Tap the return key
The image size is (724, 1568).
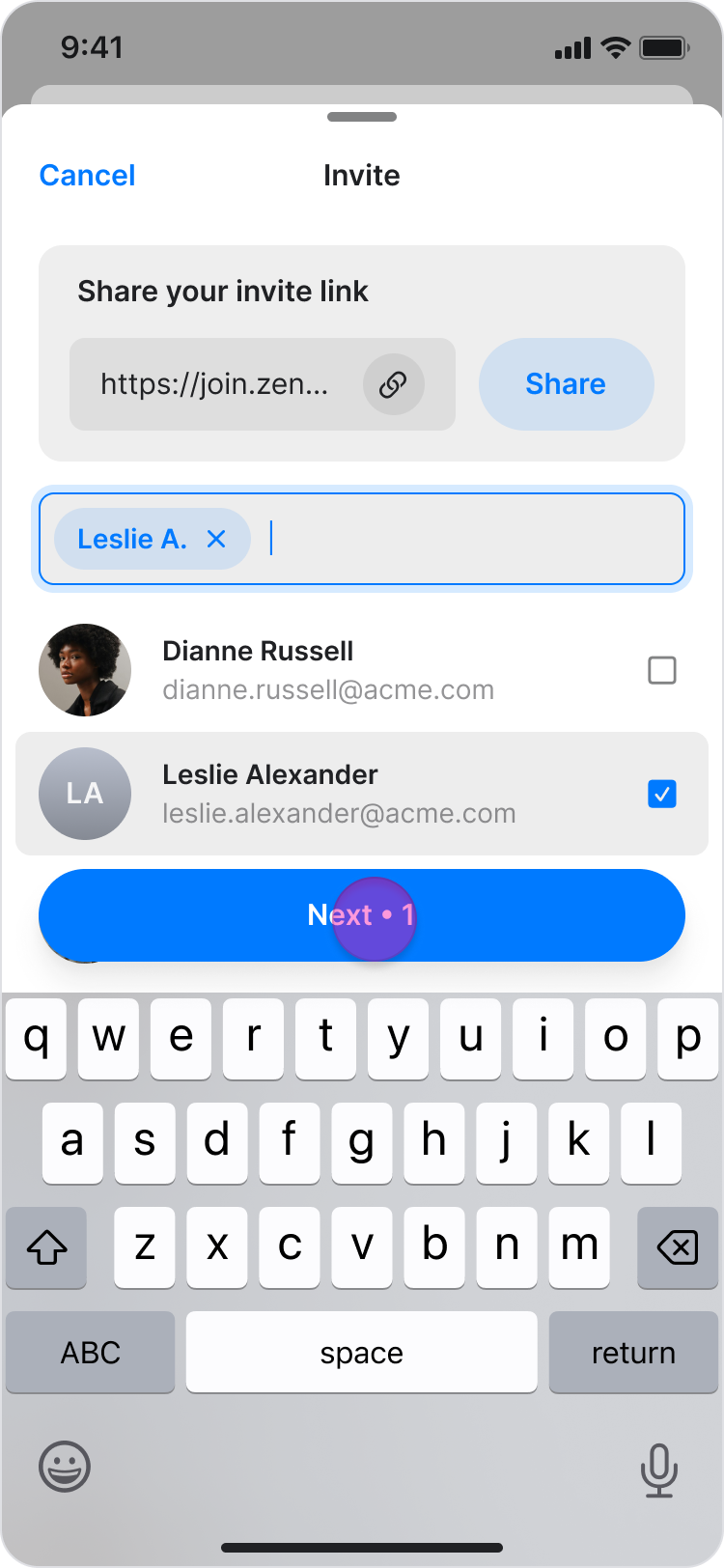coord(633,1353)
